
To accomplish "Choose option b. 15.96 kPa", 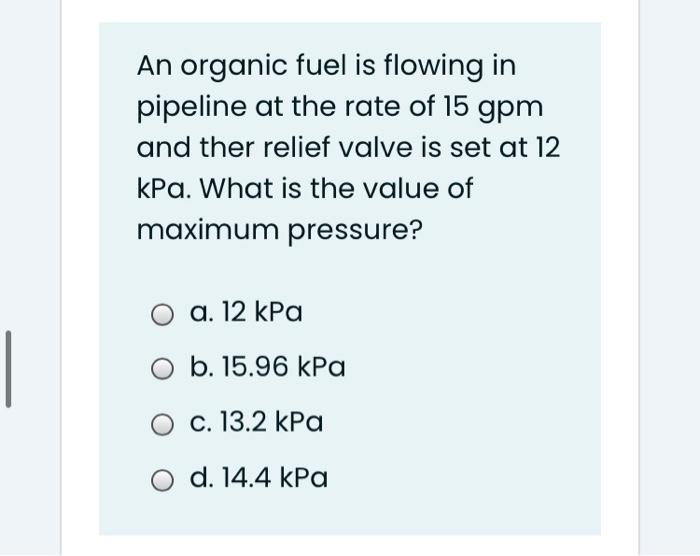I will click(x=163, y=369).
